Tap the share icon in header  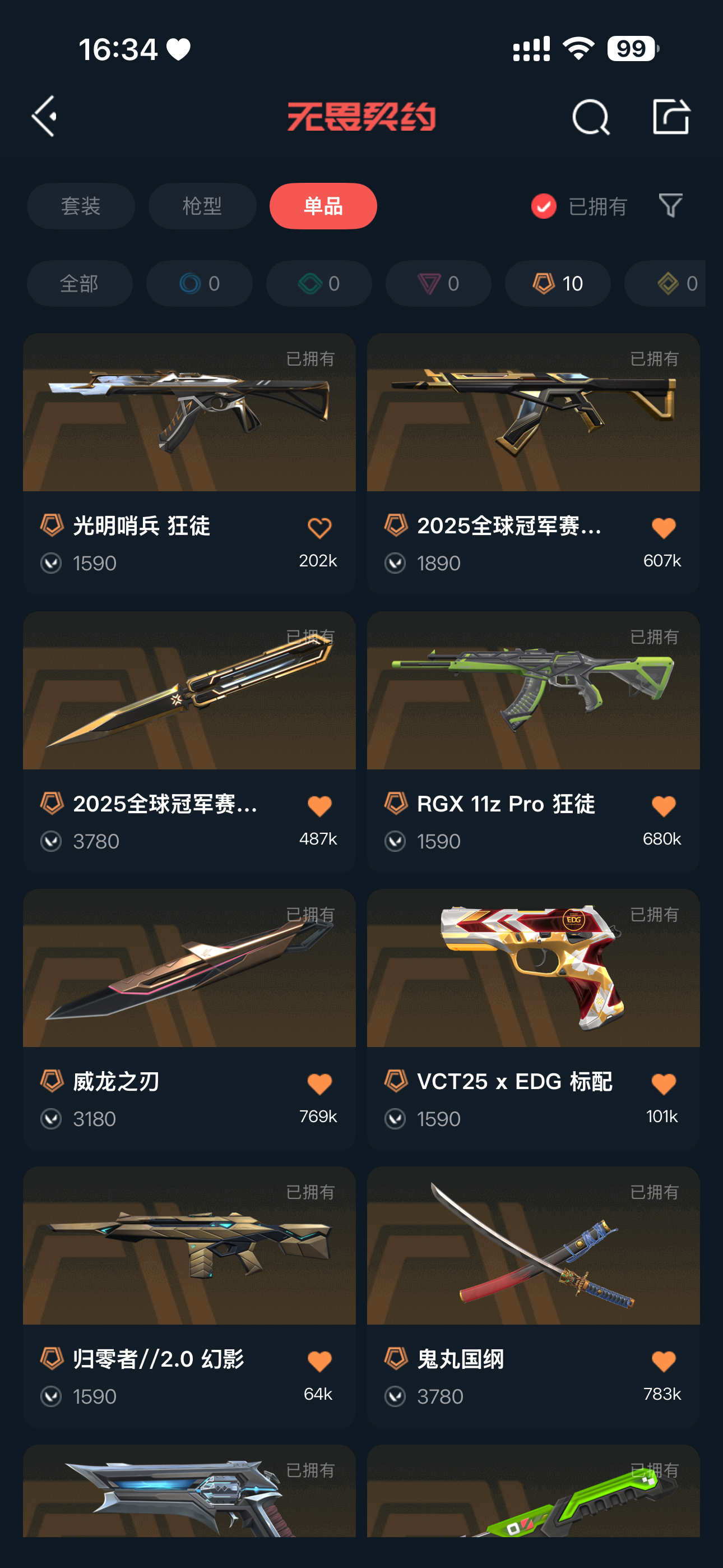click(671, 116)
